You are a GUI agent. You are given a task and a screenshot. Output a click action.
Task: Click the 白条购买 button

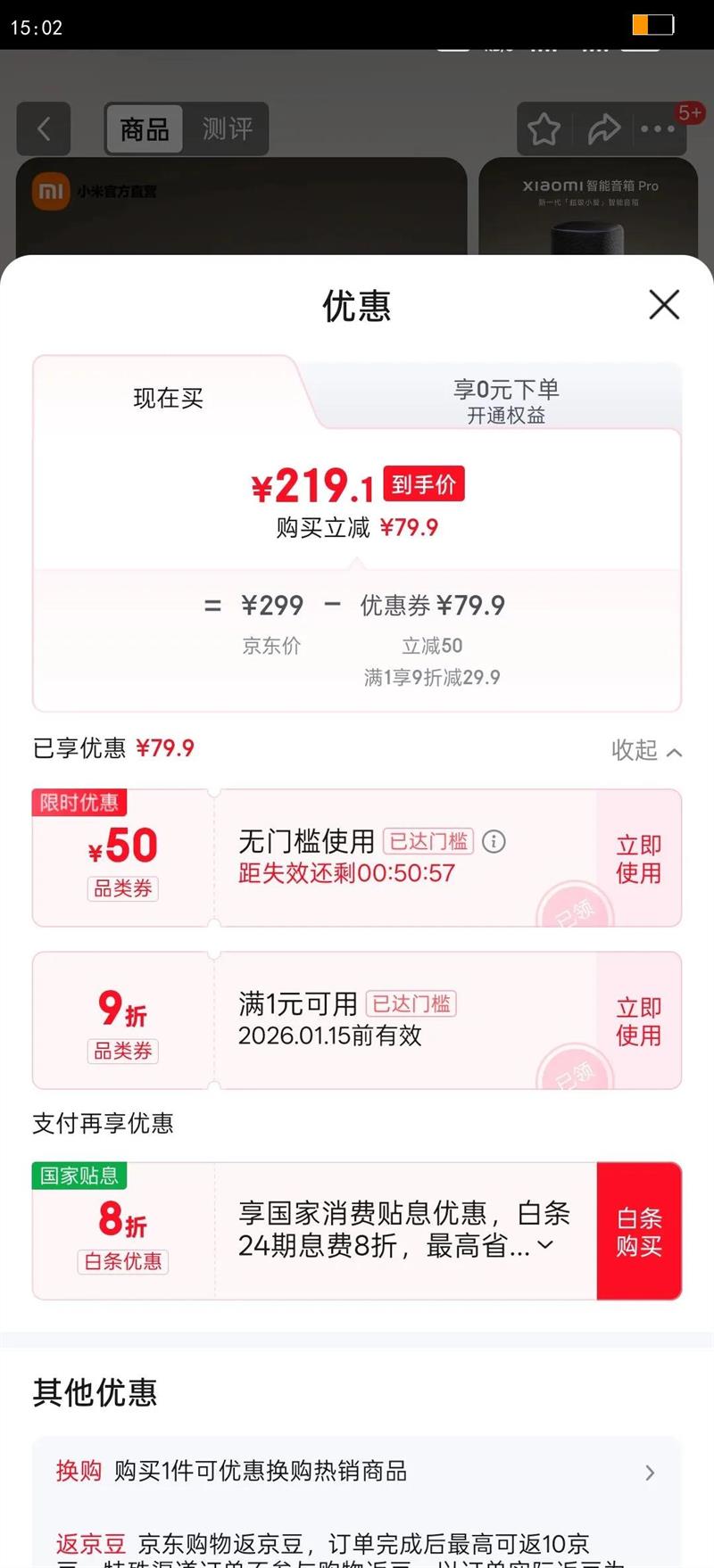[639, 1231]
